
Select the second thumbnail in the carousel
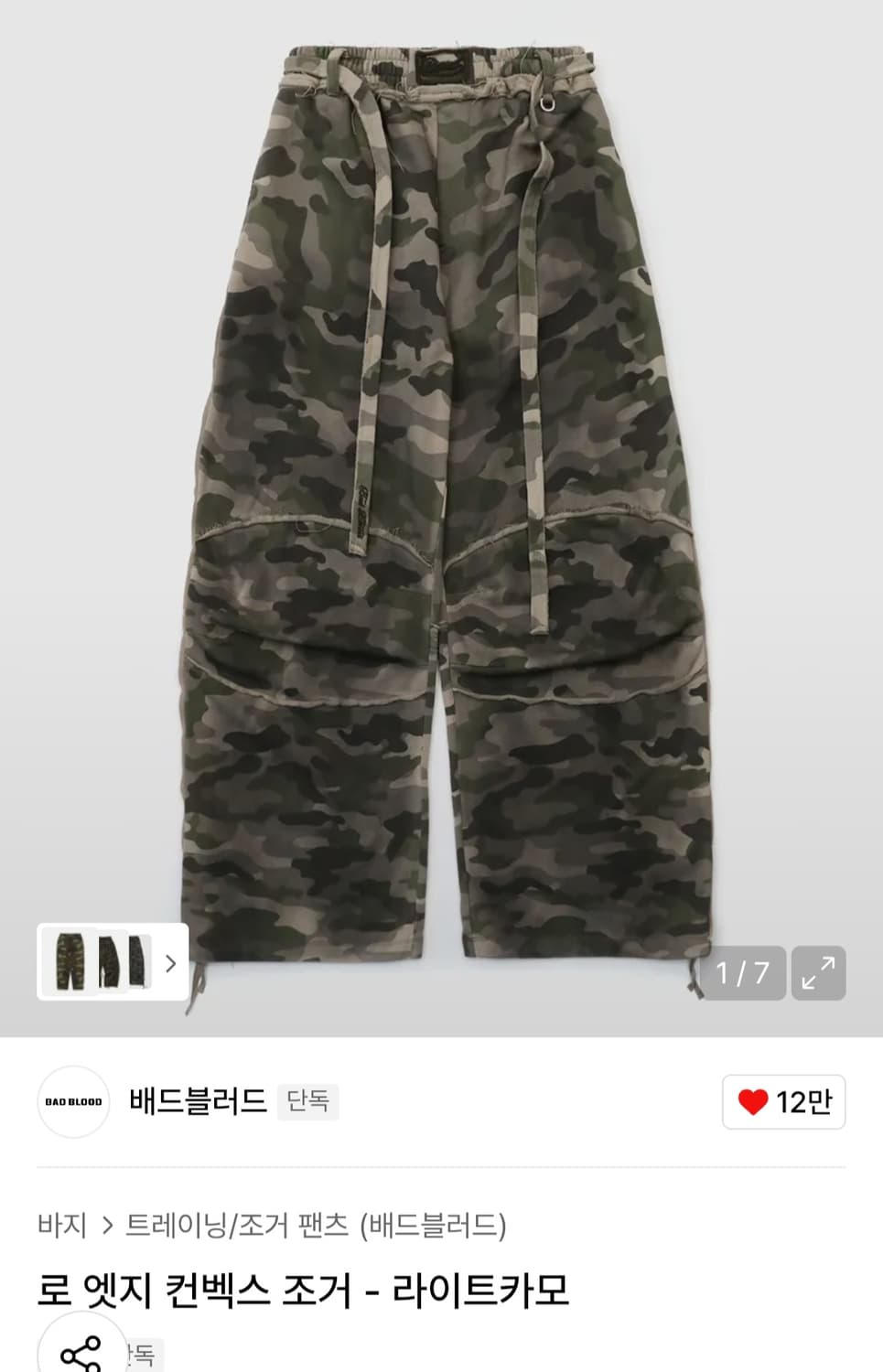pyautogui.click(x=108, y=960)
